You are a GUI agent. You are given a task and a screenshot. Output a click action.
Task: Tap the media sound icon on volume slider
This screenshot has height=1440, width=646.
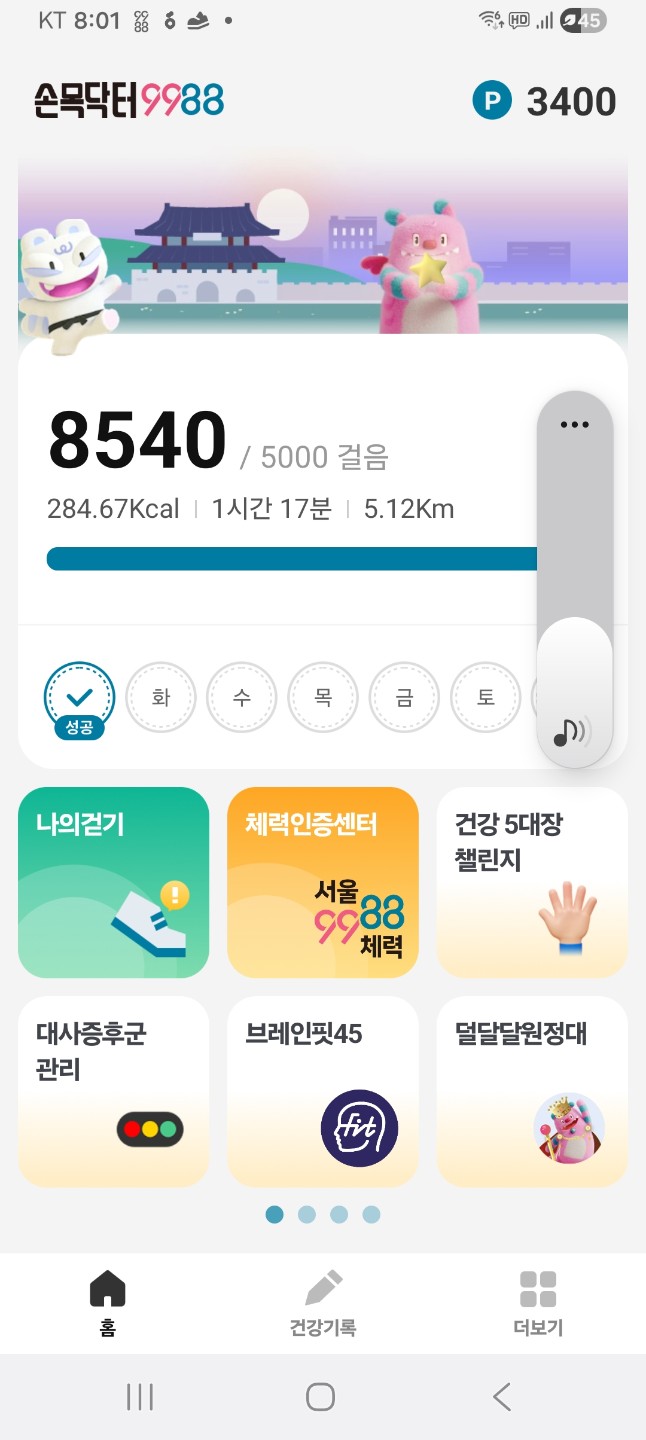571,733
